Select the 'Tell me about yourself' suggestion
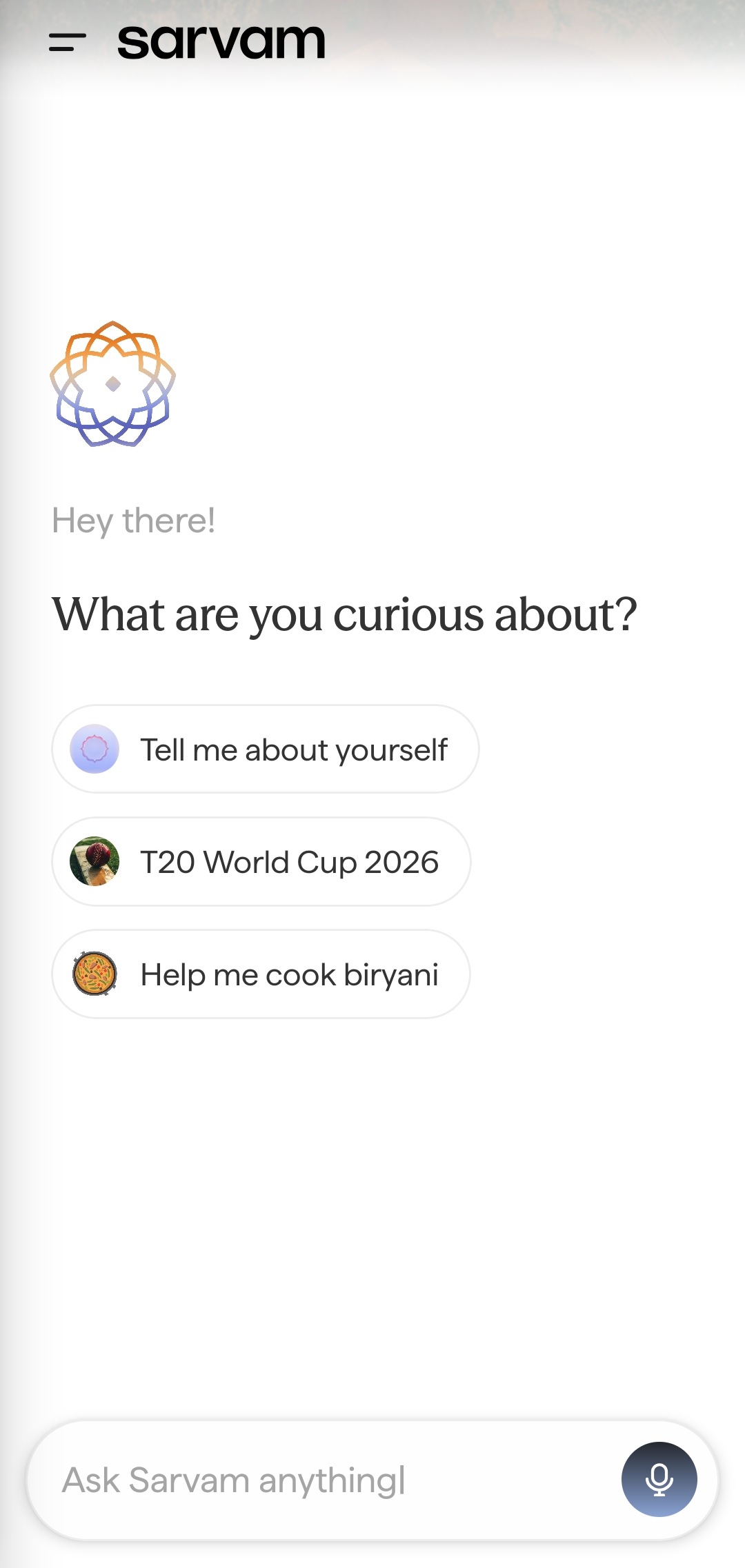Viewport: 745px width, 1568px height. 266,750
